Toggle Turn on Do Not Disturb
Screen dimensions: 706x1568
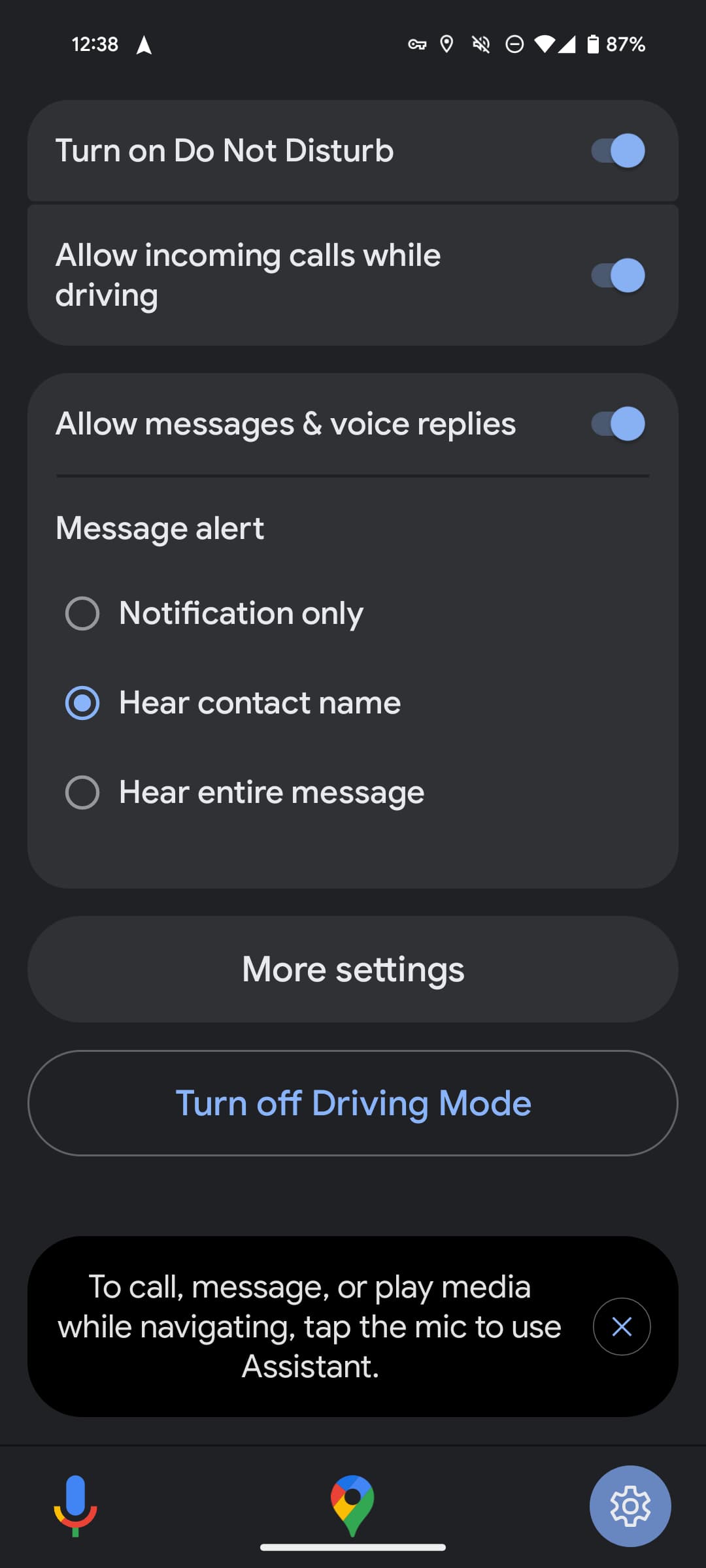pos(616,150)
